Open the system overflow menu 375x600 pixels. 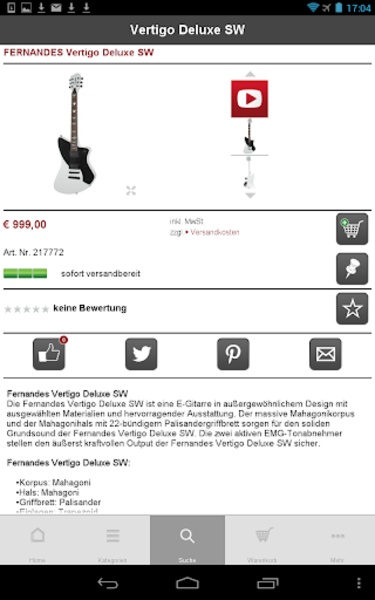pyautogui.click(x=359, y=583)
